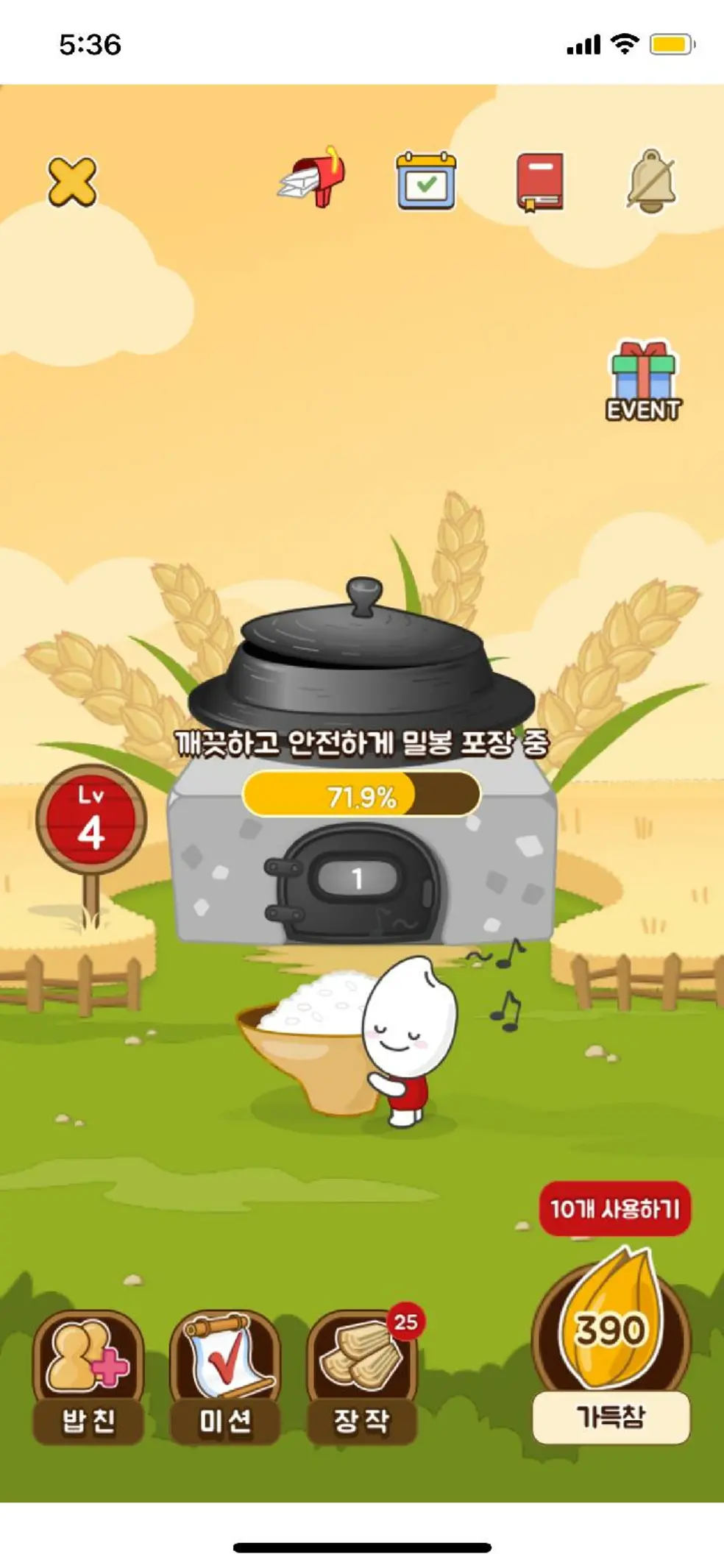This screenshot has height=1568, width=724.
Task: Toggle the muted notification bell
Action: coord(651,181)
